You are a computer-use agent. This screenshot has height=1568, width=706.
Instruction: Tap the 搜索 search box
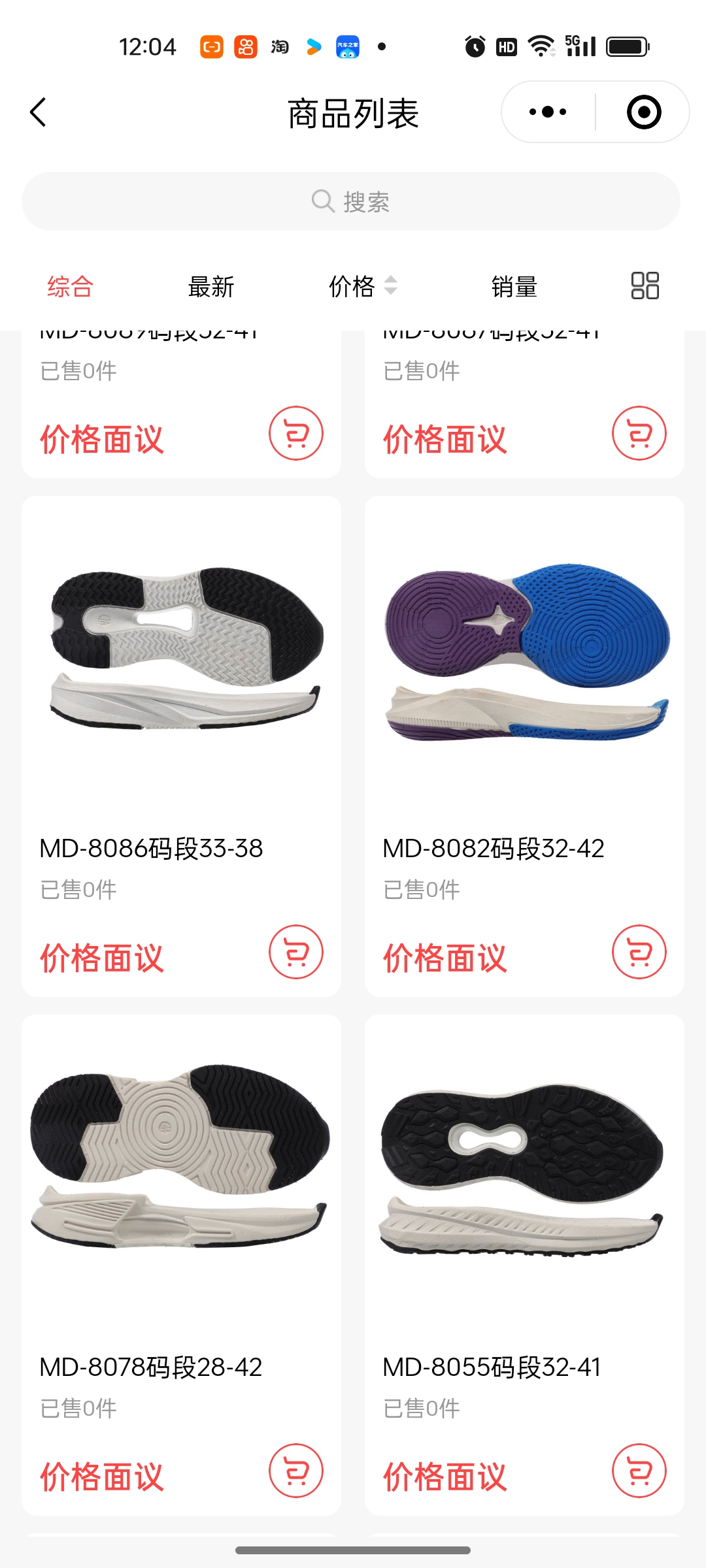point(351,201)
